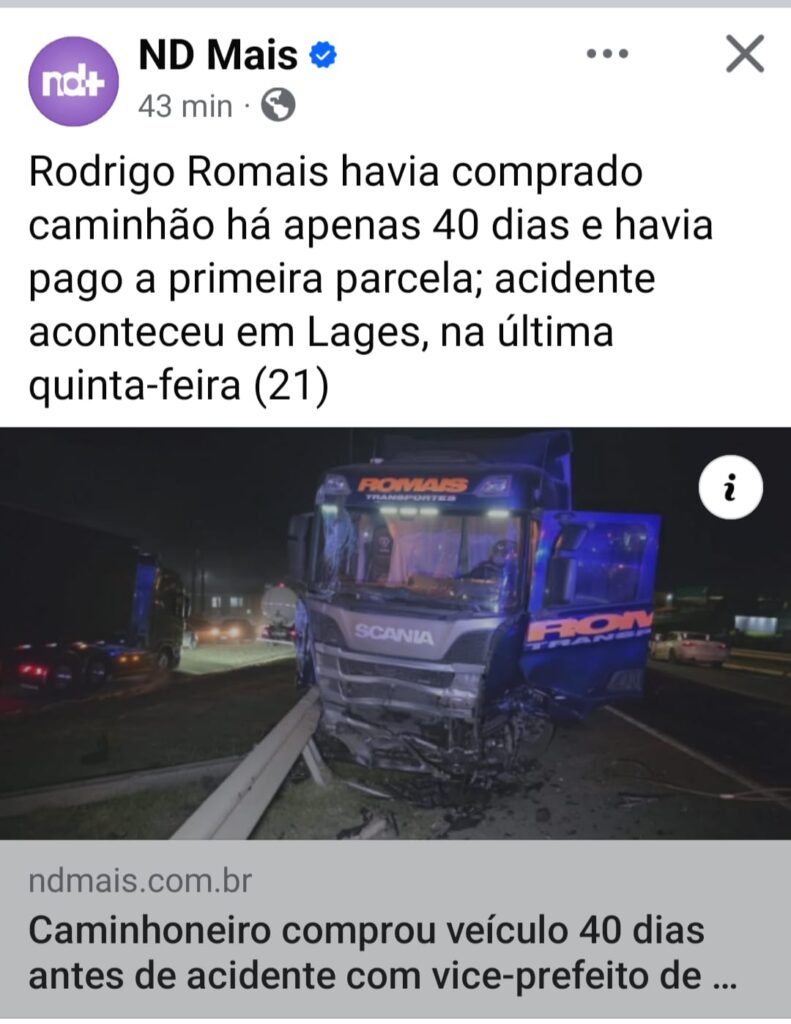The width and height of the screenshot is (791, 1024).
Task: Tap the info icon on the article image
Action: click(730, 487)
